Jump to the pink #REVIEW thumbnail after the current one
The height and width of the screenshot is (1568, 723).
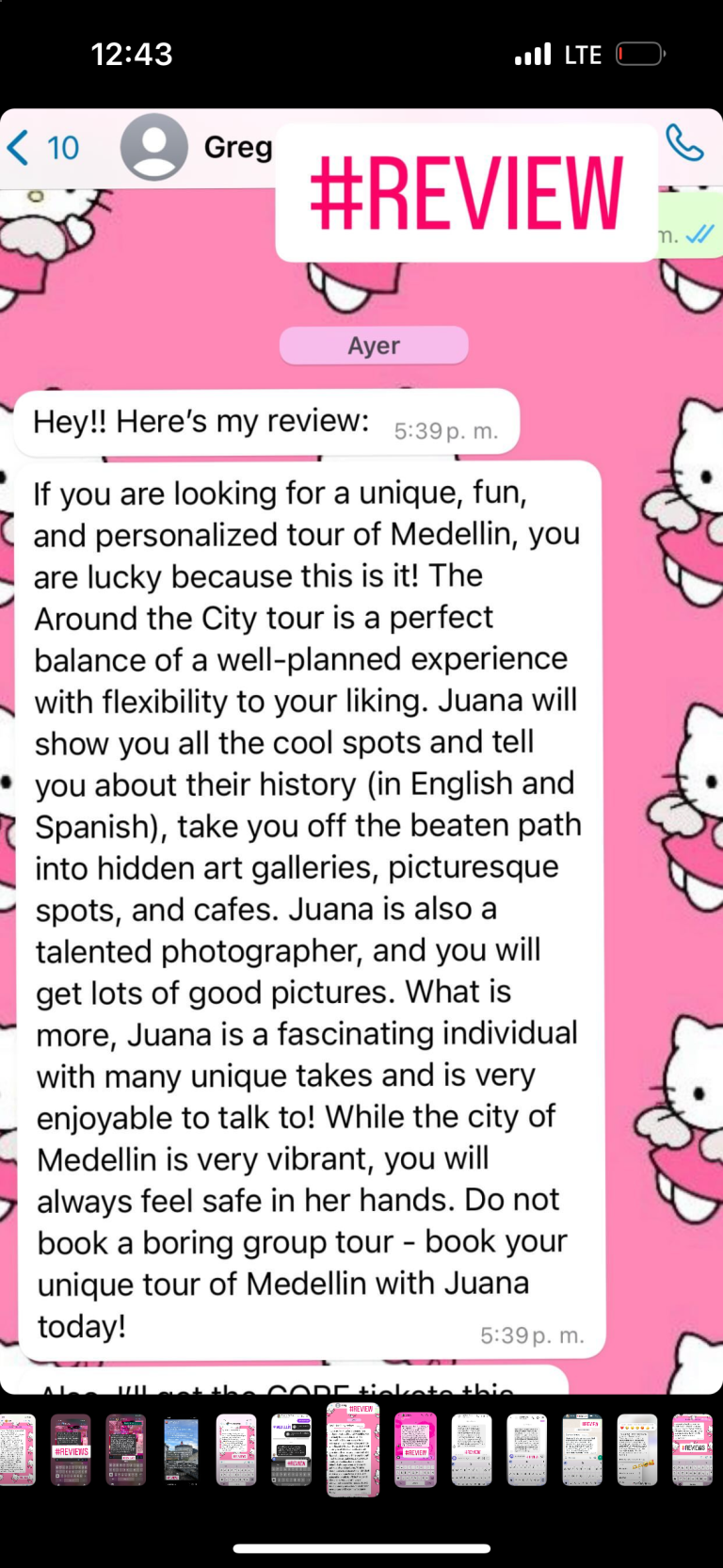pyautogui.click(x=415, y=1450)
